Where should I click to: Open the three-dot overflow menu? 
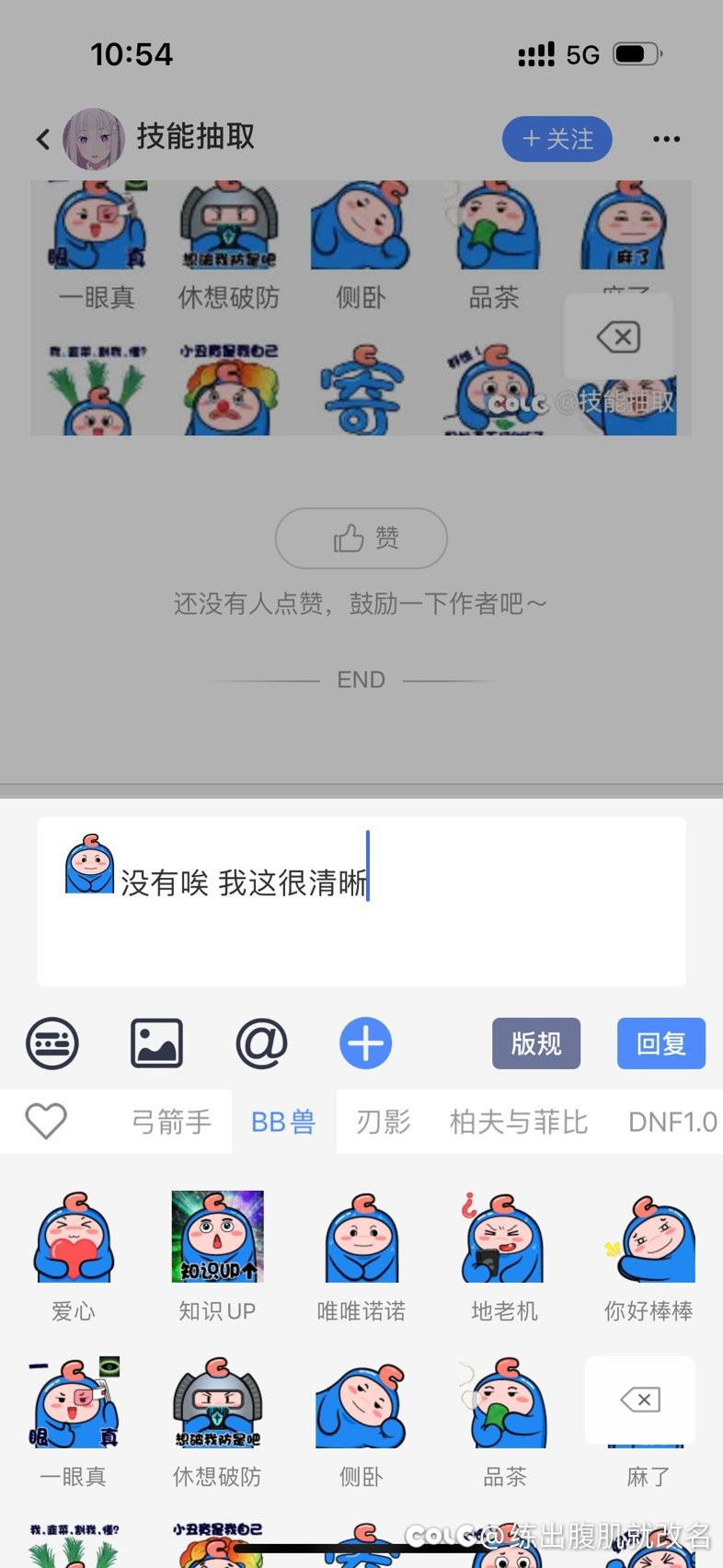(x=666, y=139)
